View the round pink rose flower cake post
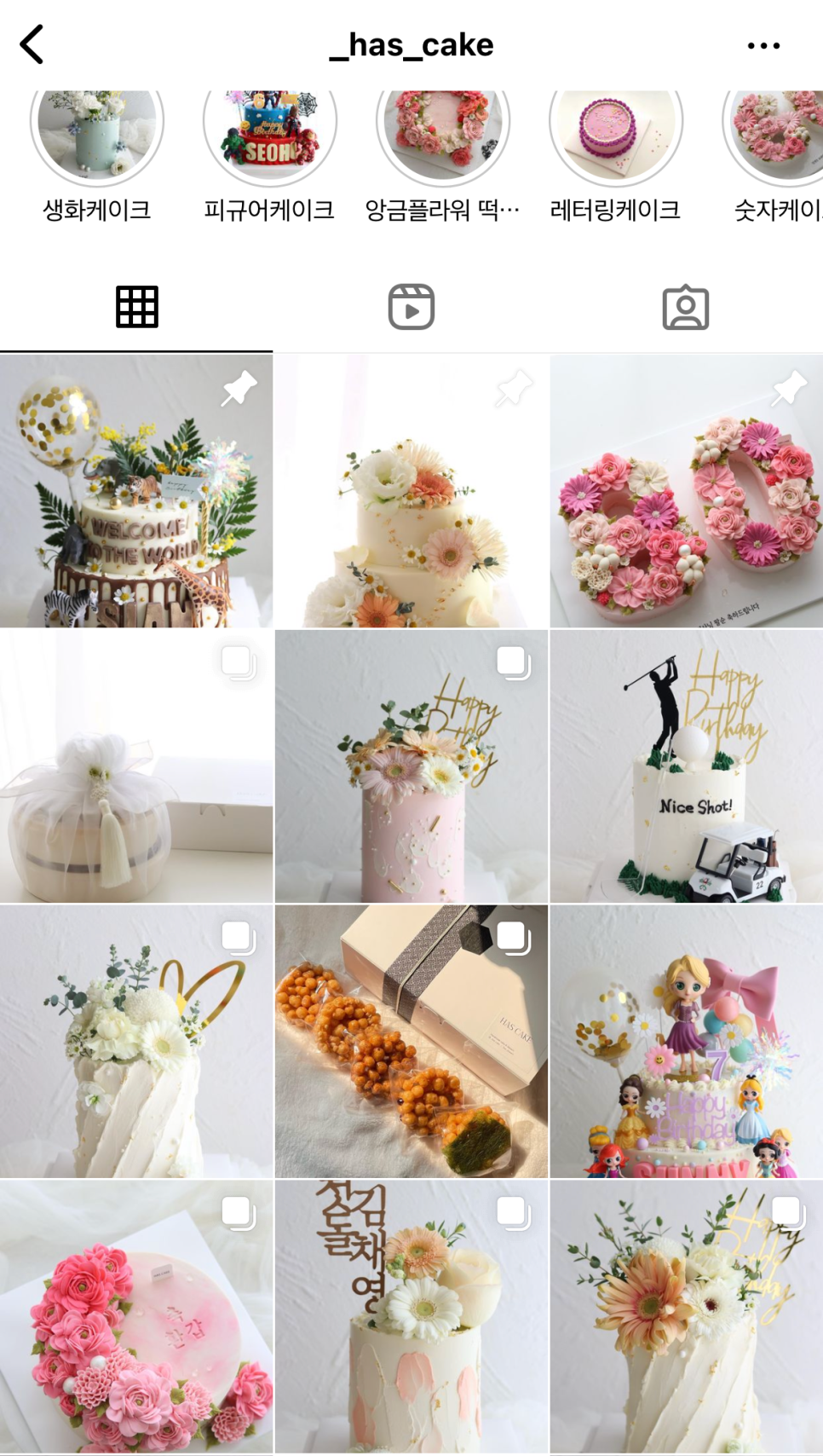Image resolution: width=823 pixels, height=1456 pixels. click(136, 1316)
